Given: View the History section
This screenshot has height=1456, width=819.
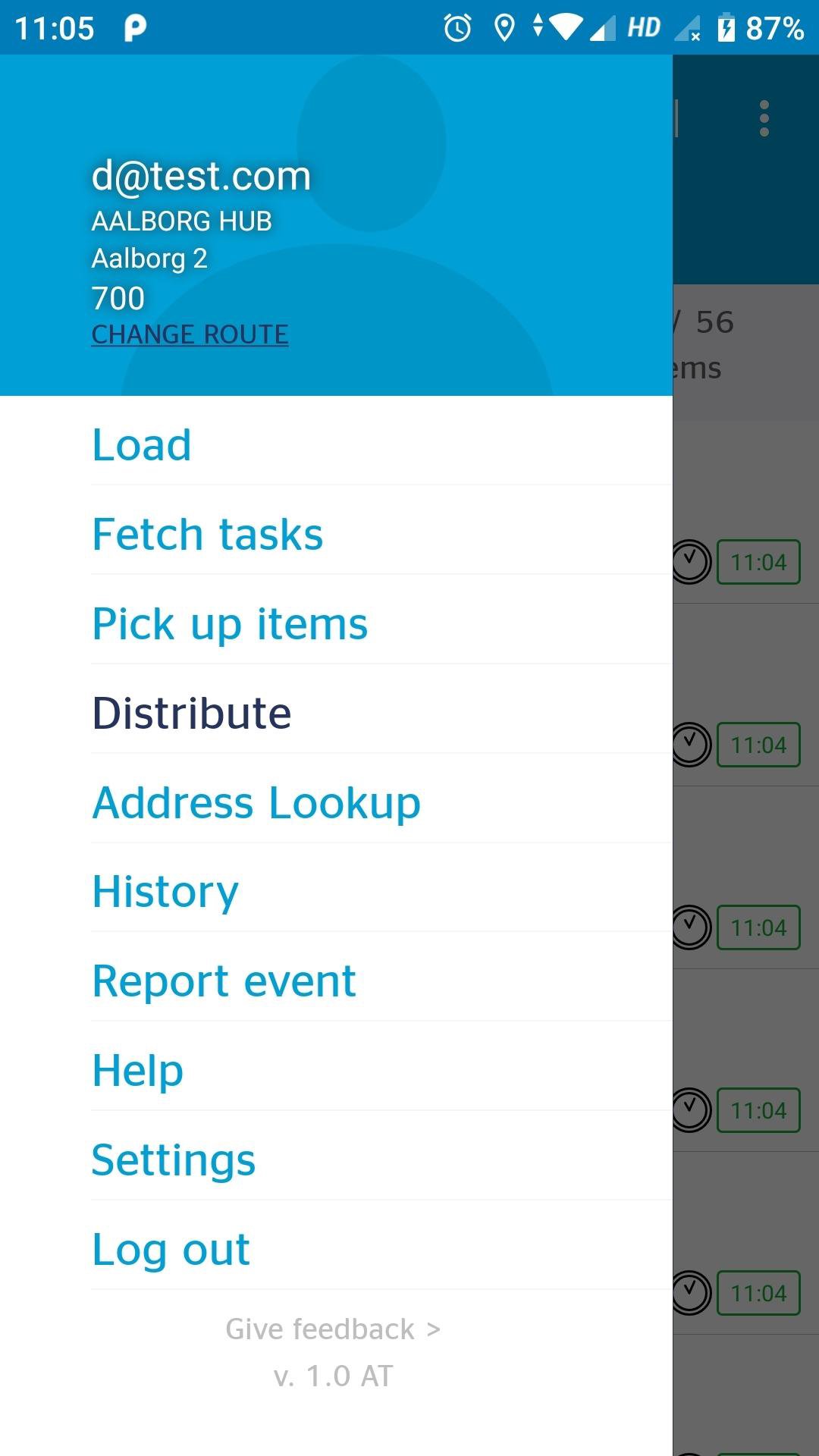Looking at the screenshot, I should point(165,892).
